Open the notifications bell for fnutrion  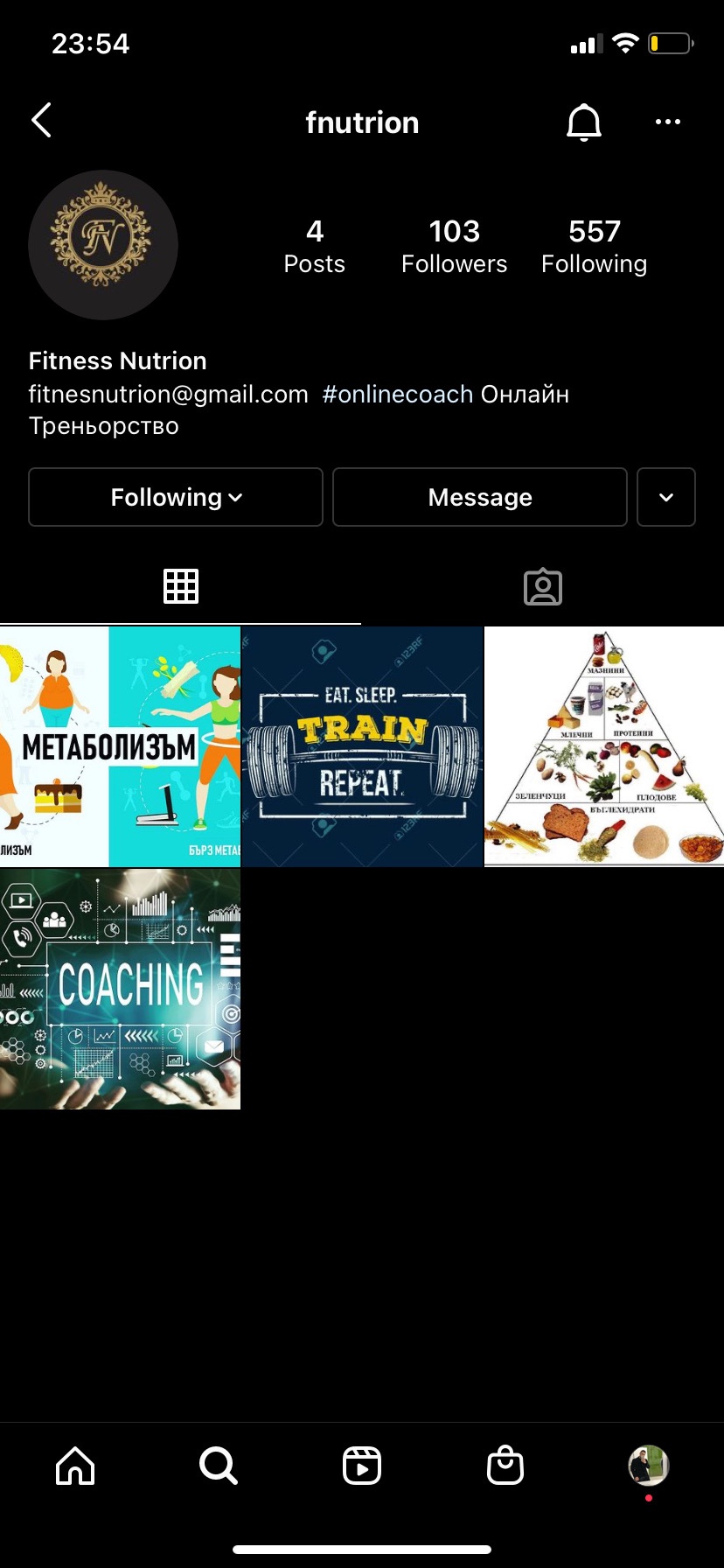tap(584, 122)
